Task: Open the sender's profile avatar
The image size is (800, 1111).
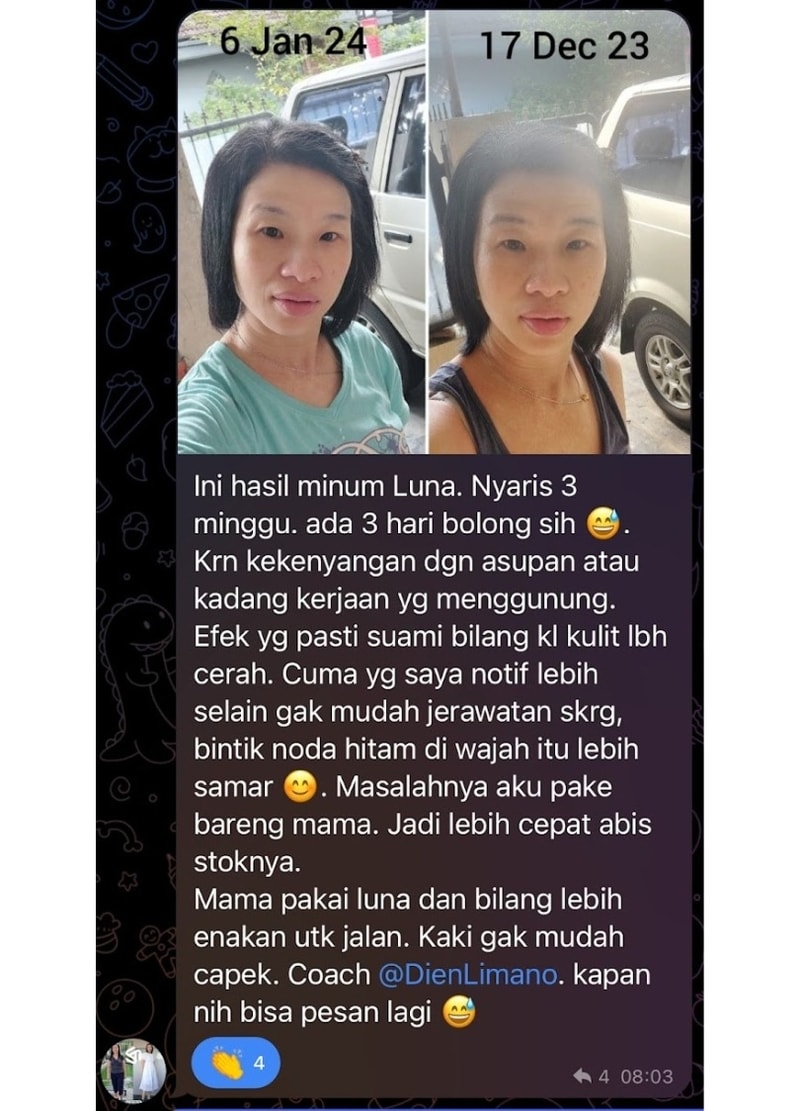Action: pos(134,1068)
